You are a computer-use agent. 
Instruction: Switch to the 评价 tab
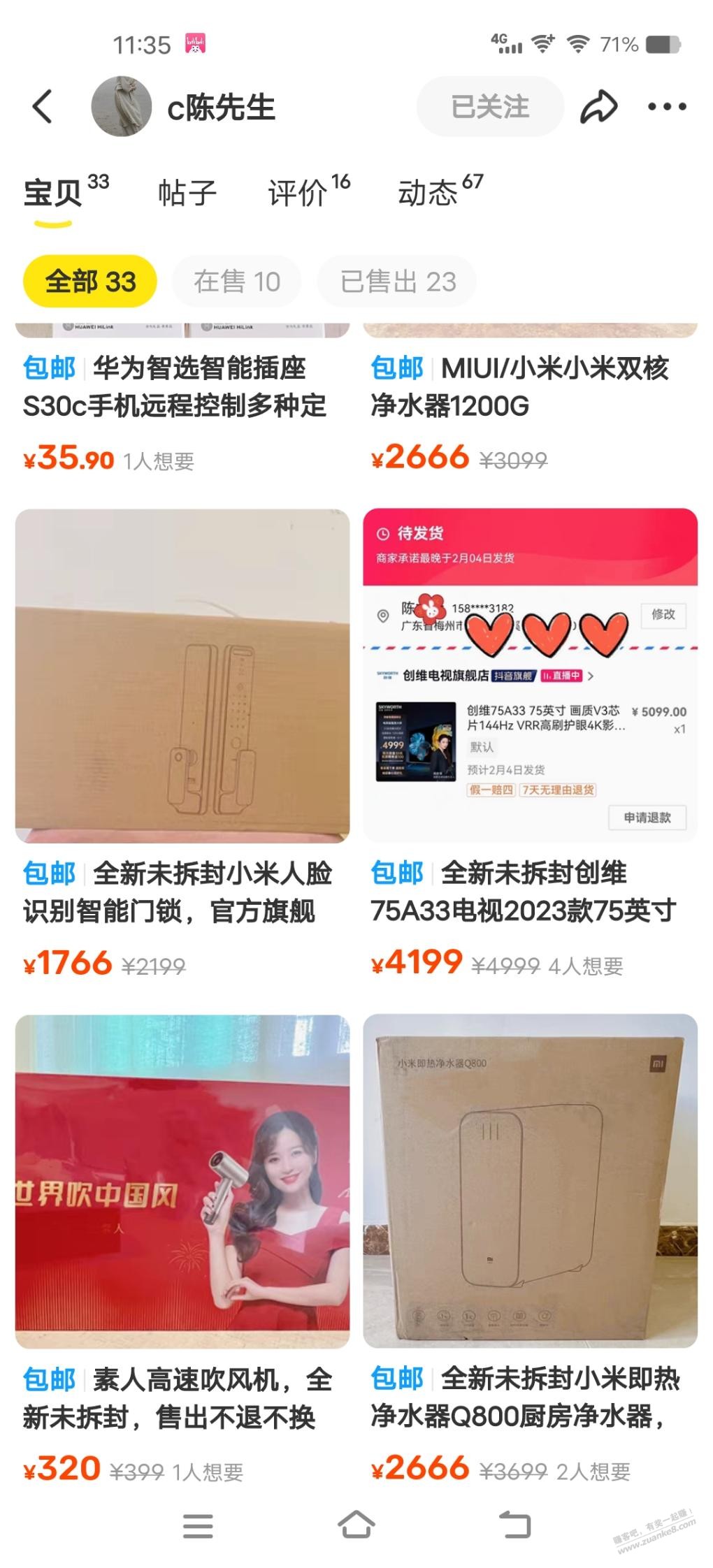tap(309, 191)
